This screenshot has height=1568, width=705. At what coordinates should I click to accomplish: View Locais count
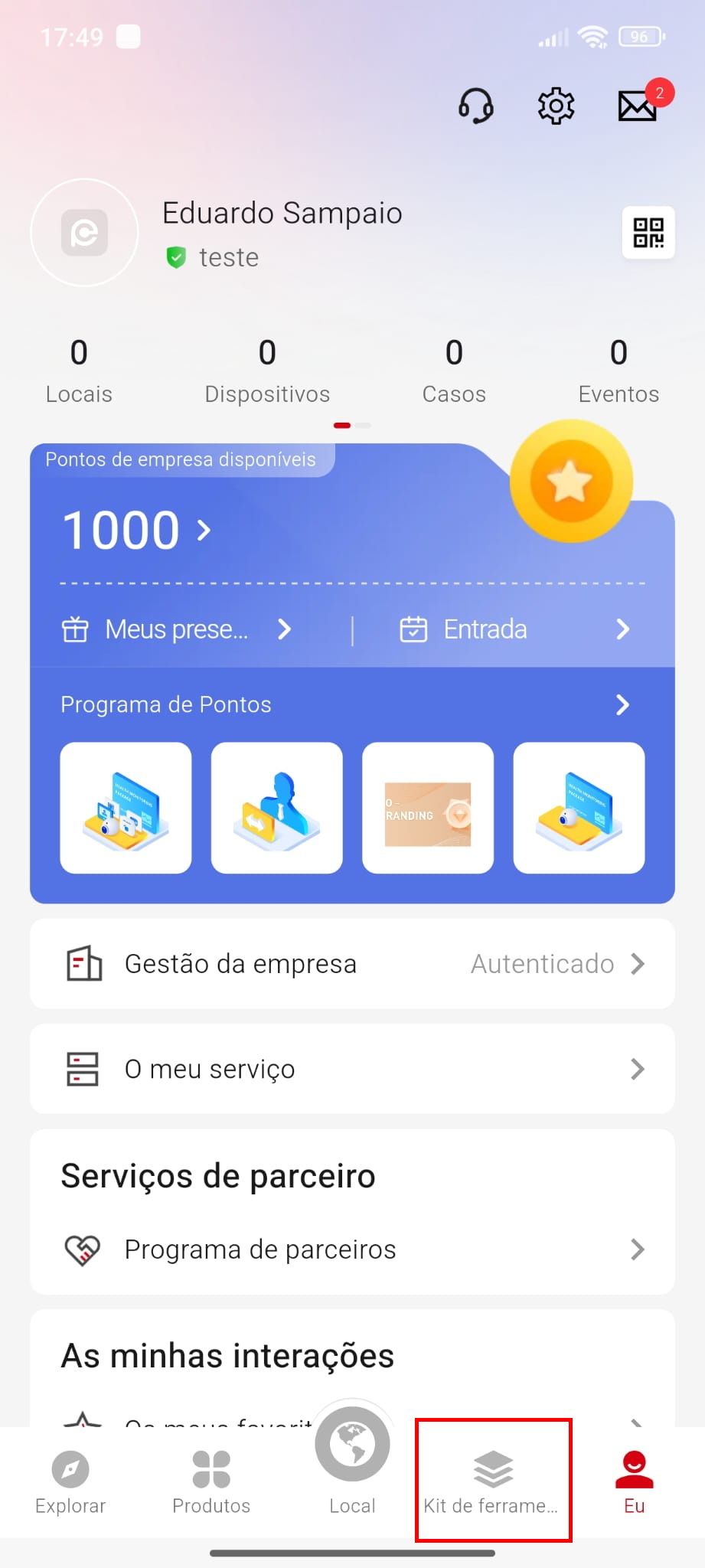[x=79, y=371]
